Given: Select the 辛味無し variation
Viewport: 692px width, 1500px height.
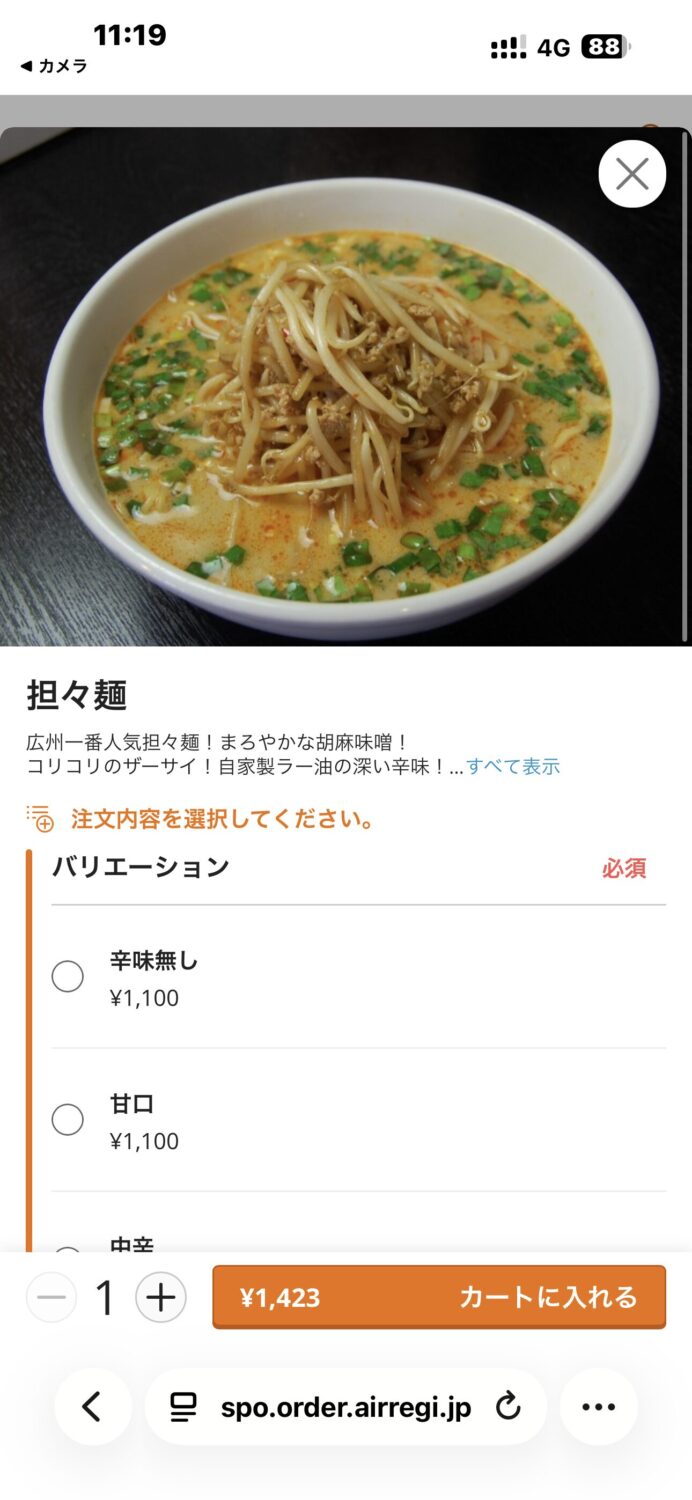Looking at the screenshot, I should tap(68, 976).
